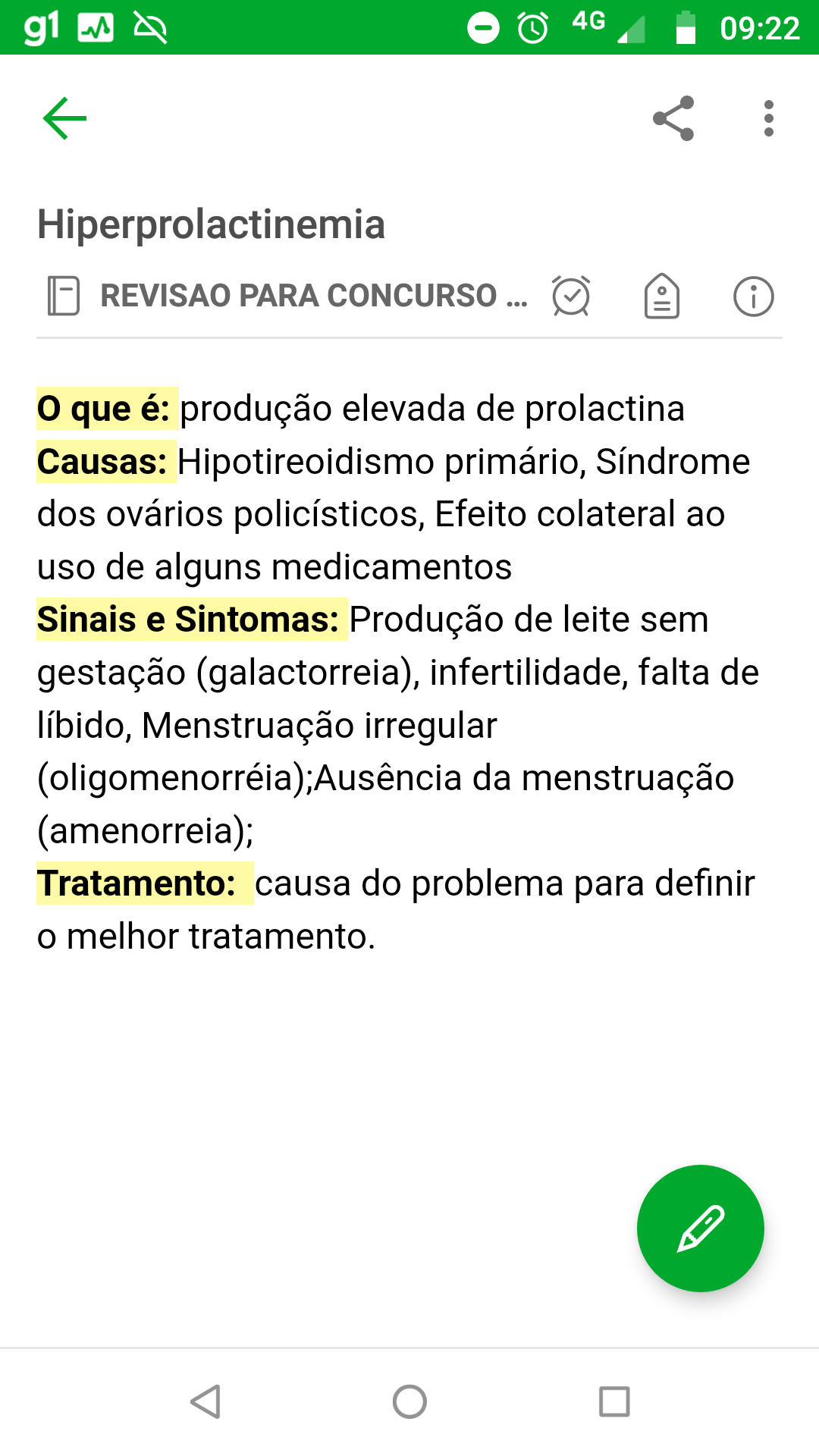Screen dimensions: 819x1456
Task: Tap the system home button
Action: coord(409,1401)
